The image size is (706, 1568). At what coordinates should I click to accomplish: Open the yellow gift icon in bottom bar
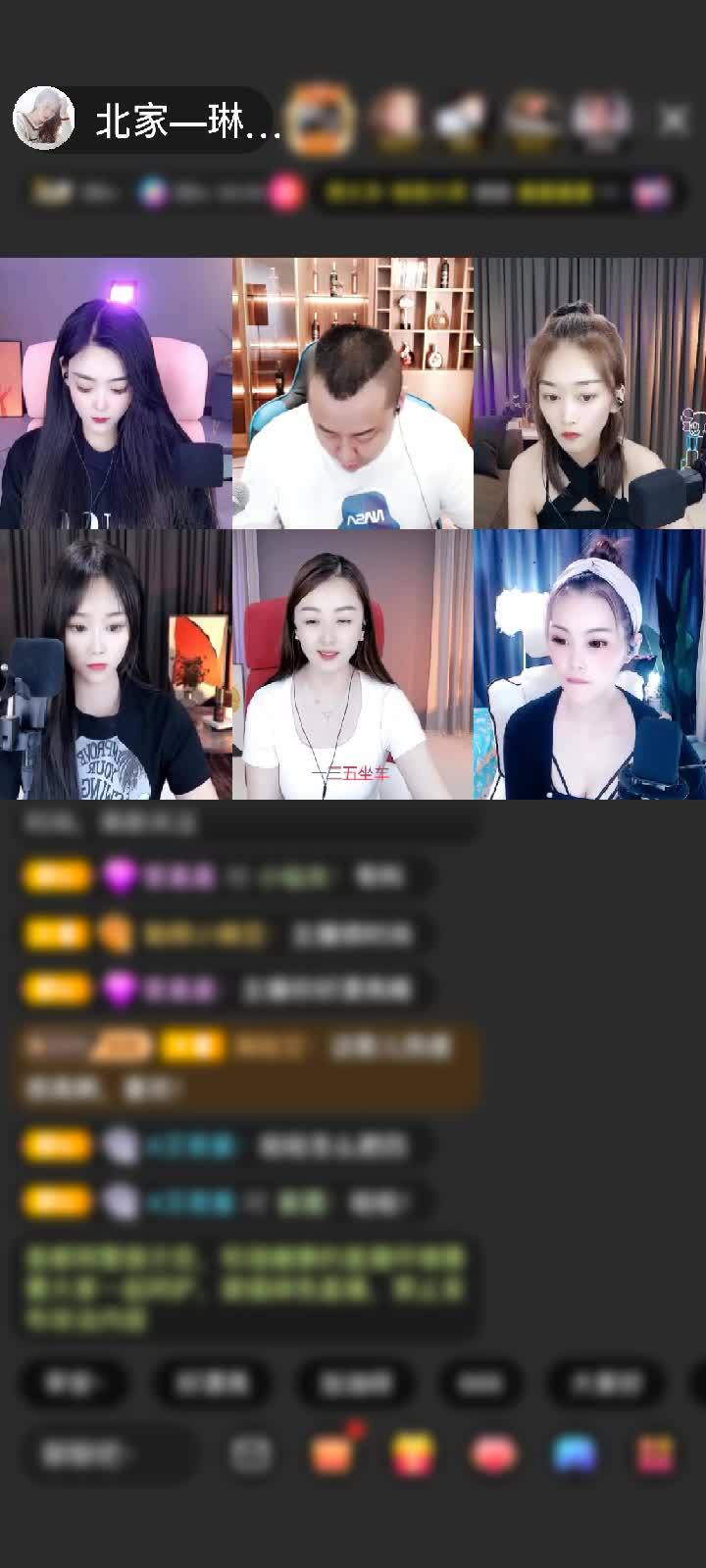pyautogui.click(x=414, y=1454)
